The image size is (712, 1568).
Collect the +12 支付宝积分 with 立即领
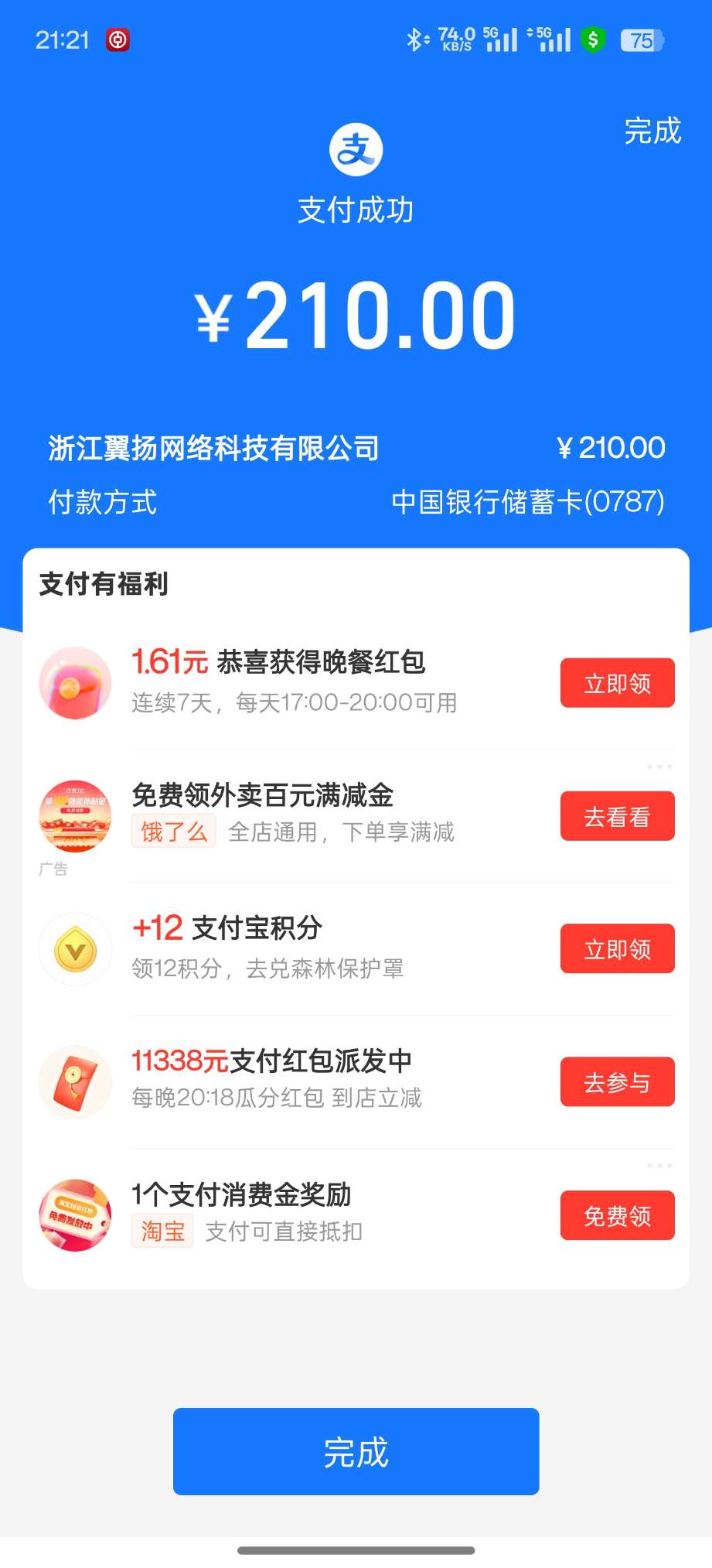pos(617,949)
